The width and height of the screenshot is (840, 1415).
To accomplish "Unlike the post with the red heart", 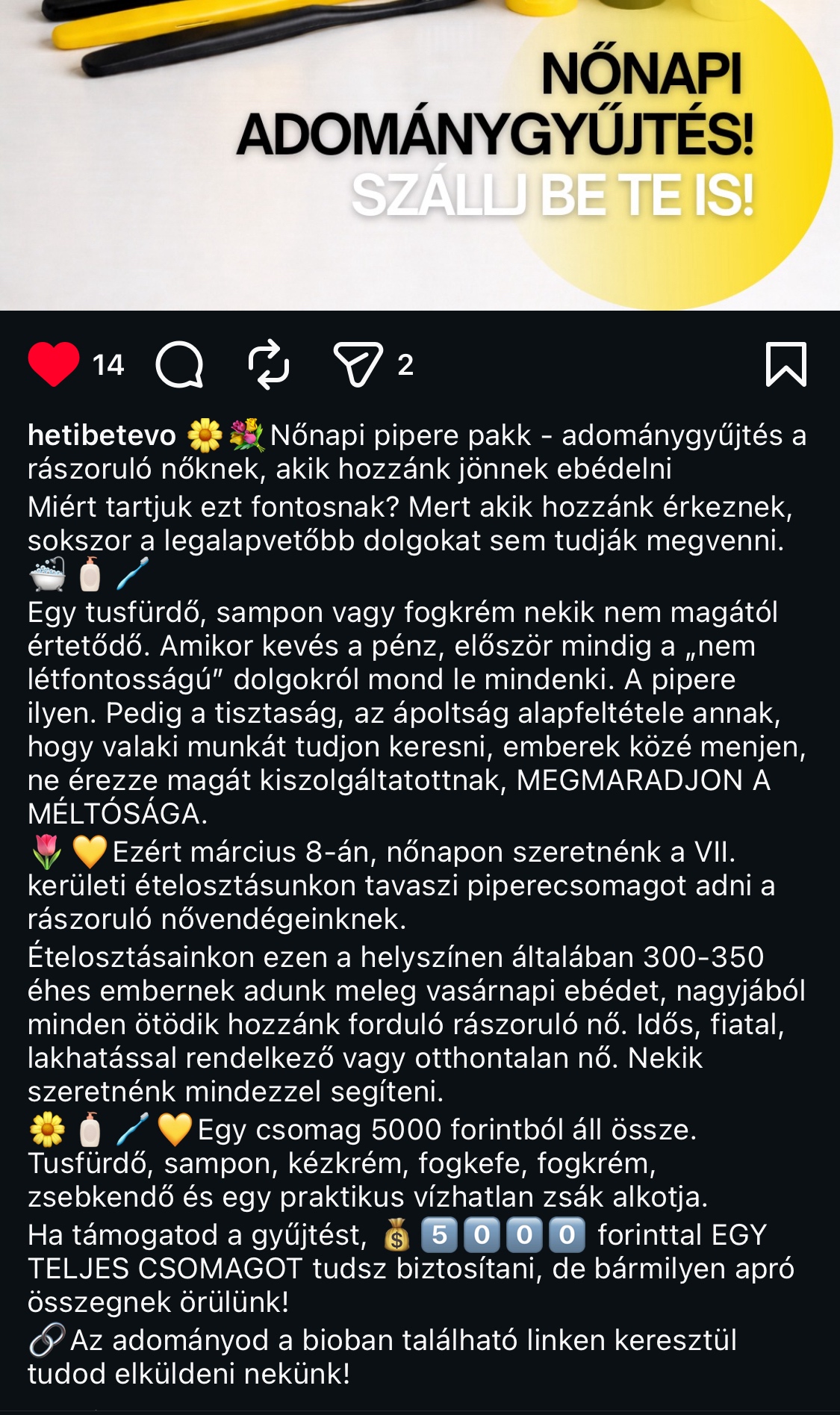I will (54, 364).
